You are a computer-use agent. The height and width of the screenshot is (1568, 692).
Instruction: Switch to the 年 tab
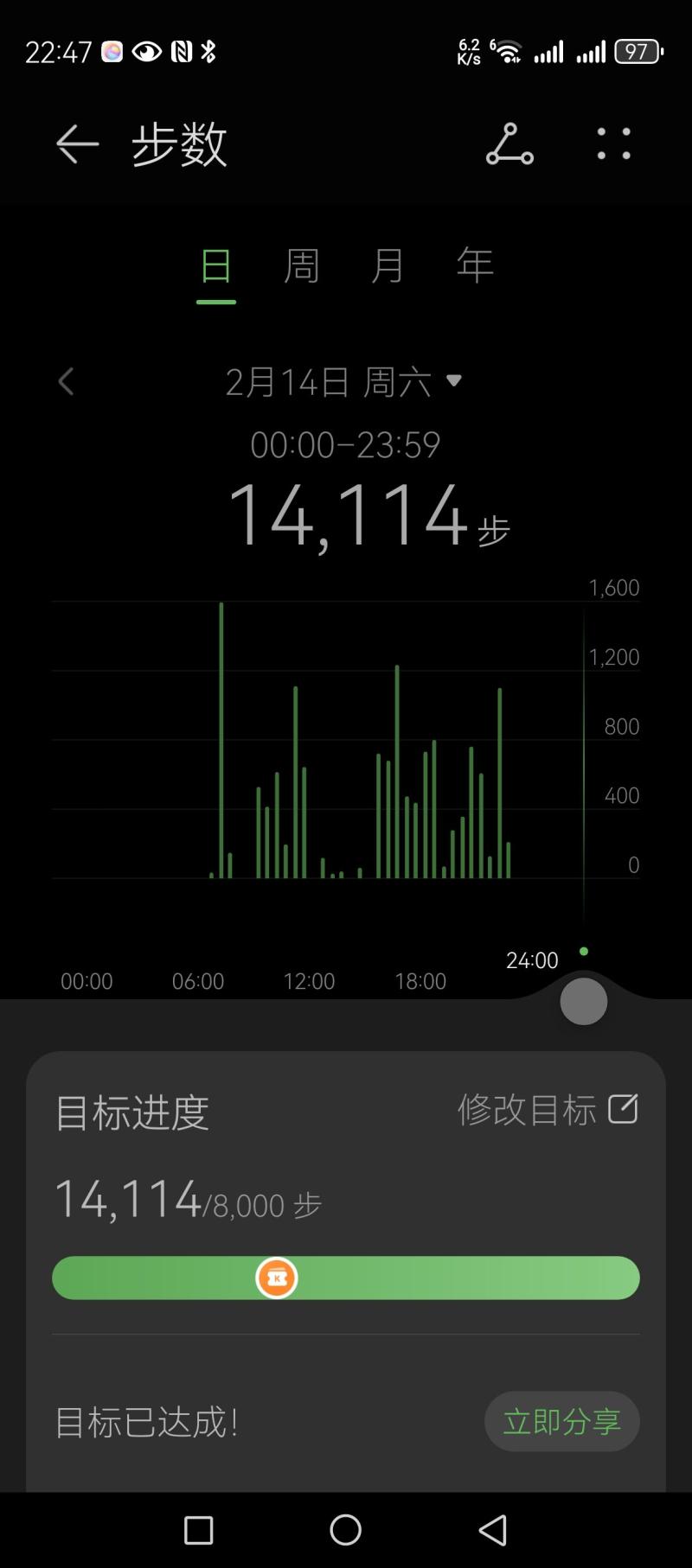click(x=475, y=266)
